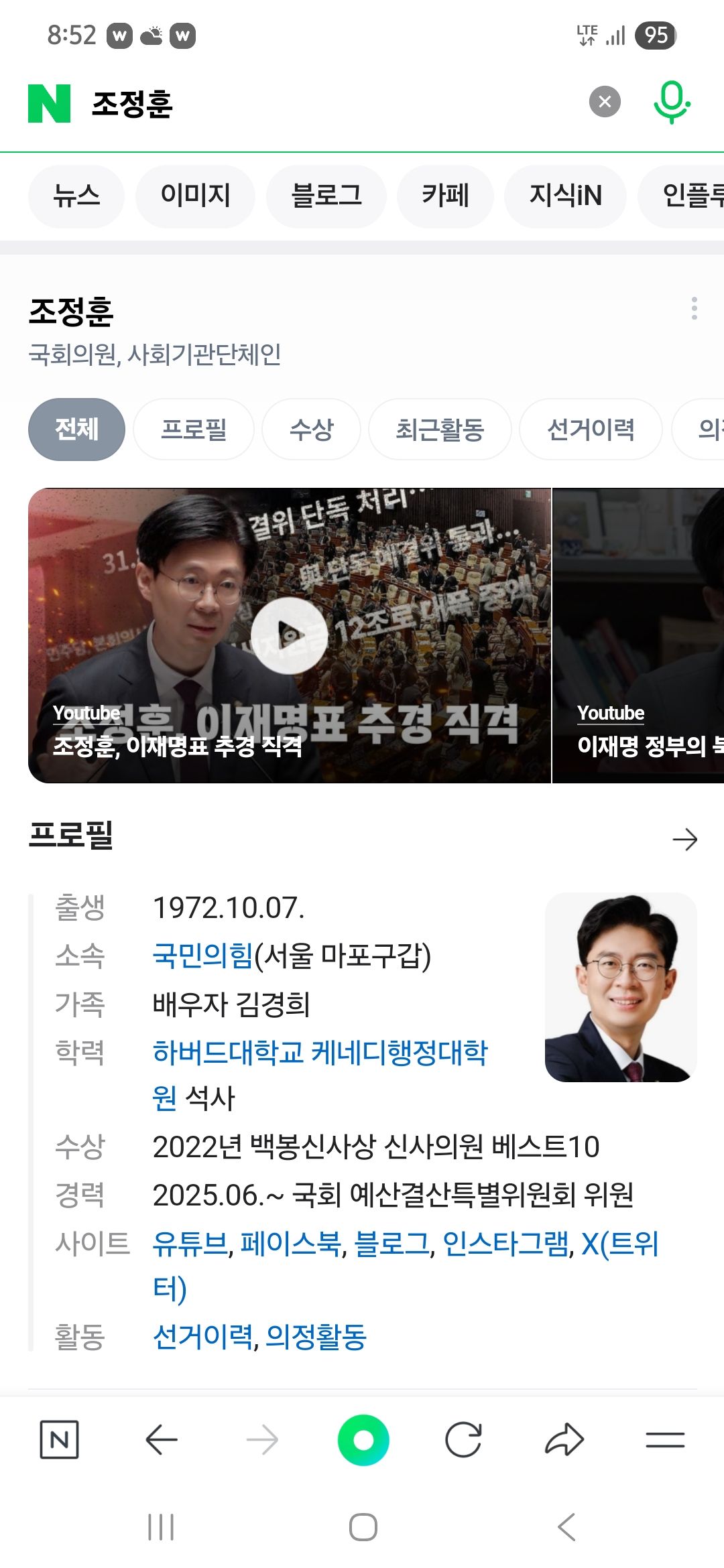Image resolution: width=724 pixels, height=1568 pixels.
Task: Open the 프로필 section arrow
Action: click(x=684, y=839)
